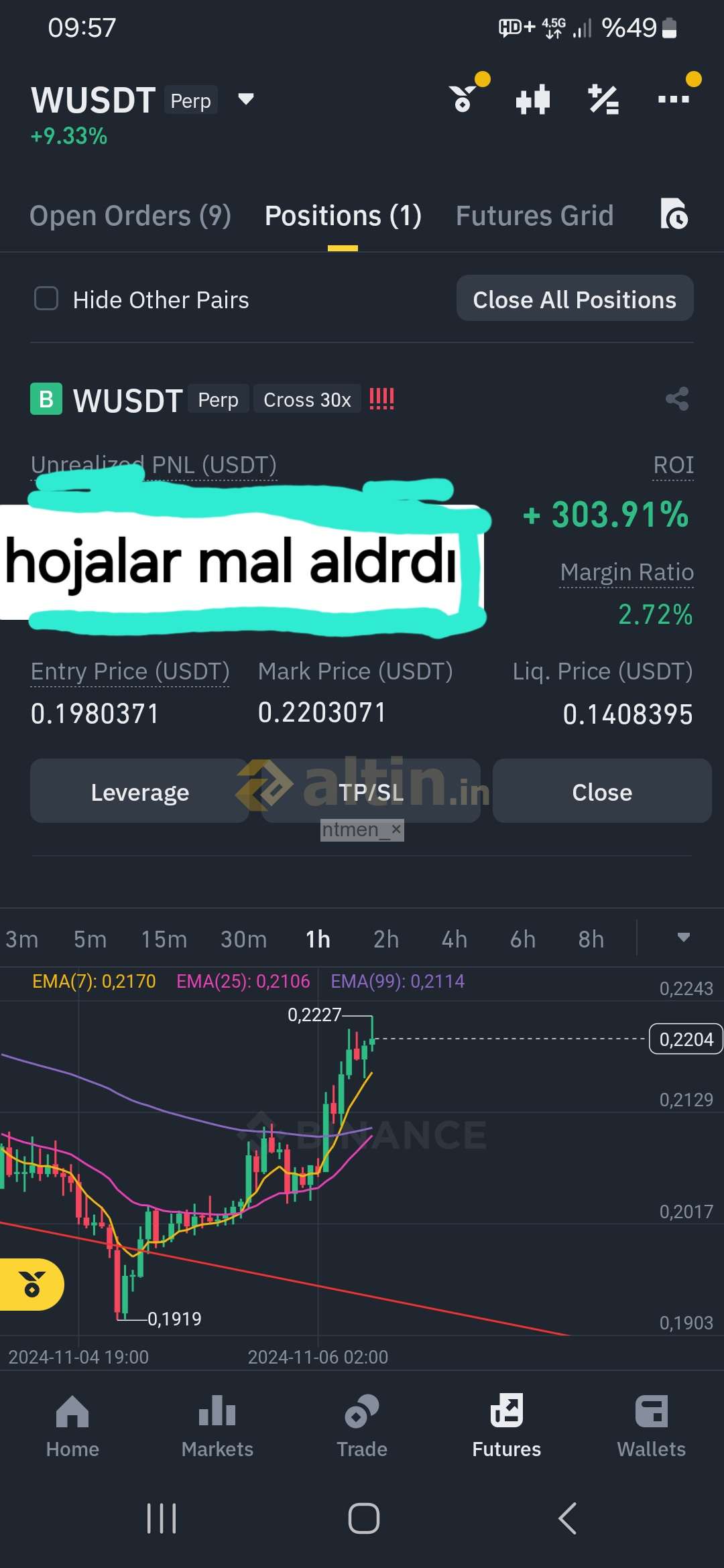Close the WUSDT position

pos(601,791)
